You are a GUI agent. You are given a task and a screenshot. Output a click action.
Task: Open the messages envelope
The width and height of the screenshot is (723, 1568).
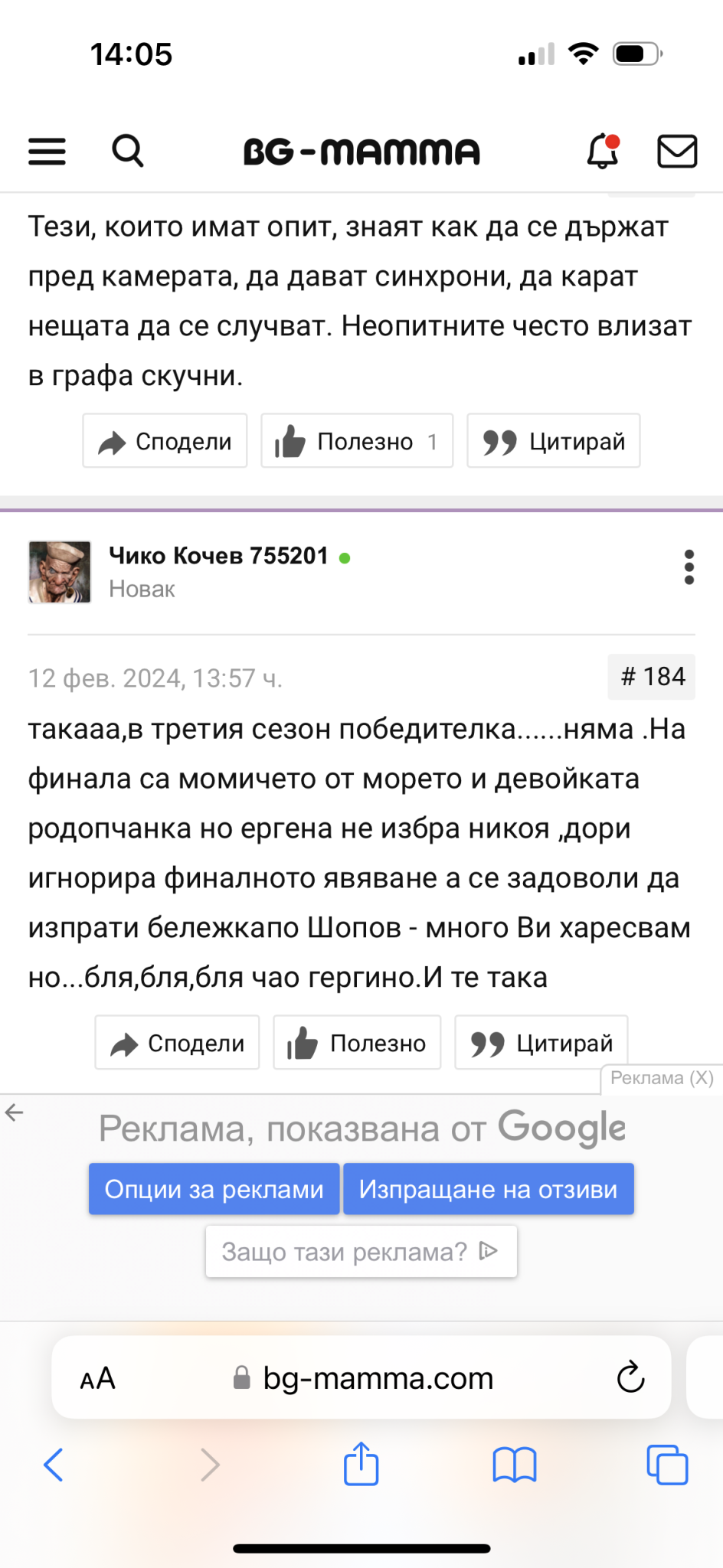[677, 151]
